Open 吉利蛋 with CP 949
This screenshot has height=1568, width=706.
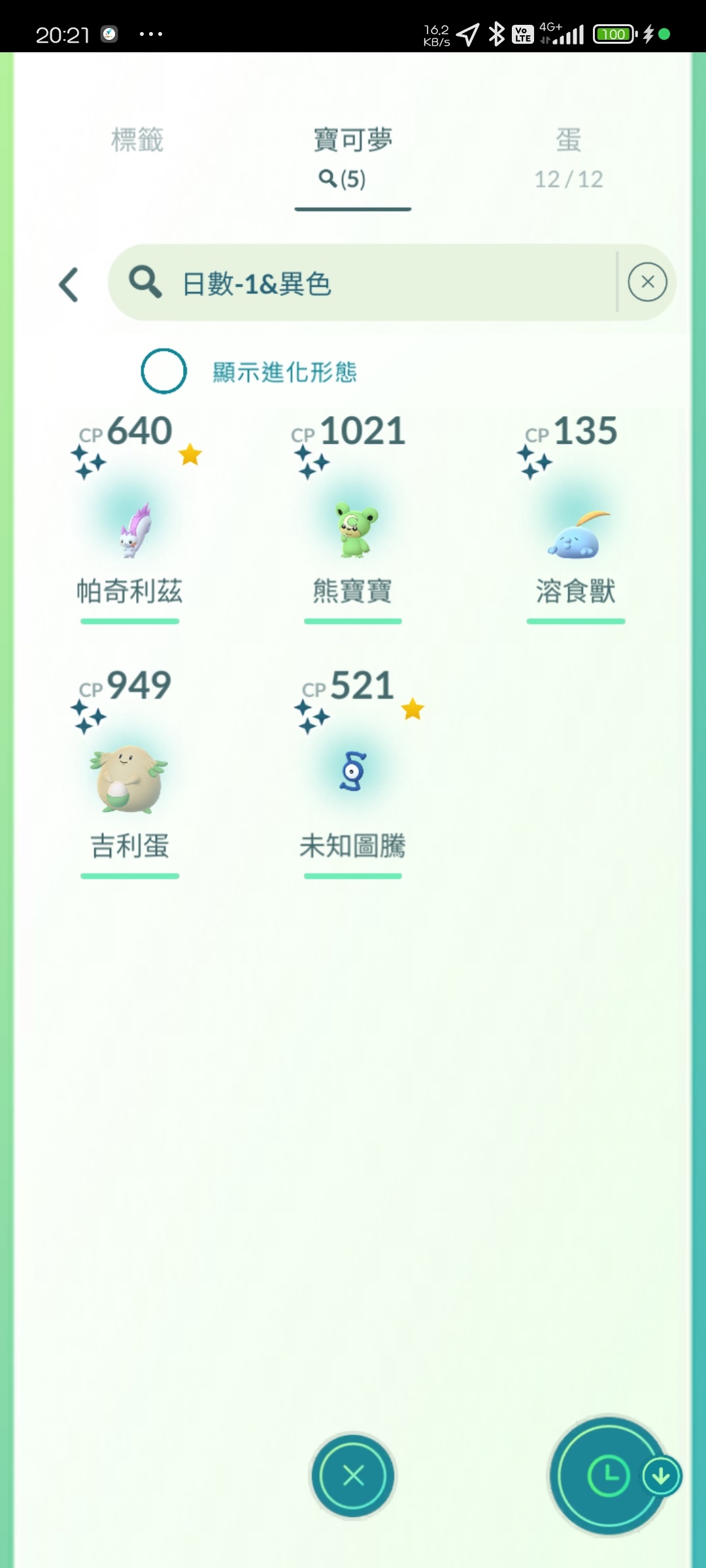pyautogui.click(x=130, y=772)
